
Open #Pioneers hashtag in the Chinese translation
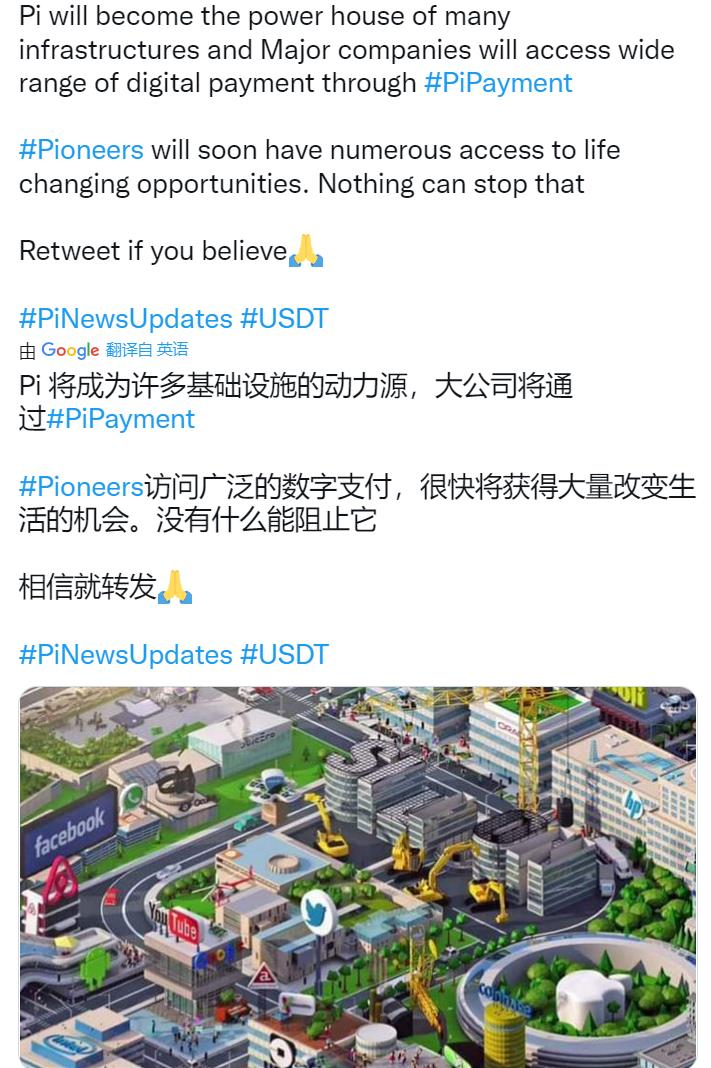click(x=81, y=487)
